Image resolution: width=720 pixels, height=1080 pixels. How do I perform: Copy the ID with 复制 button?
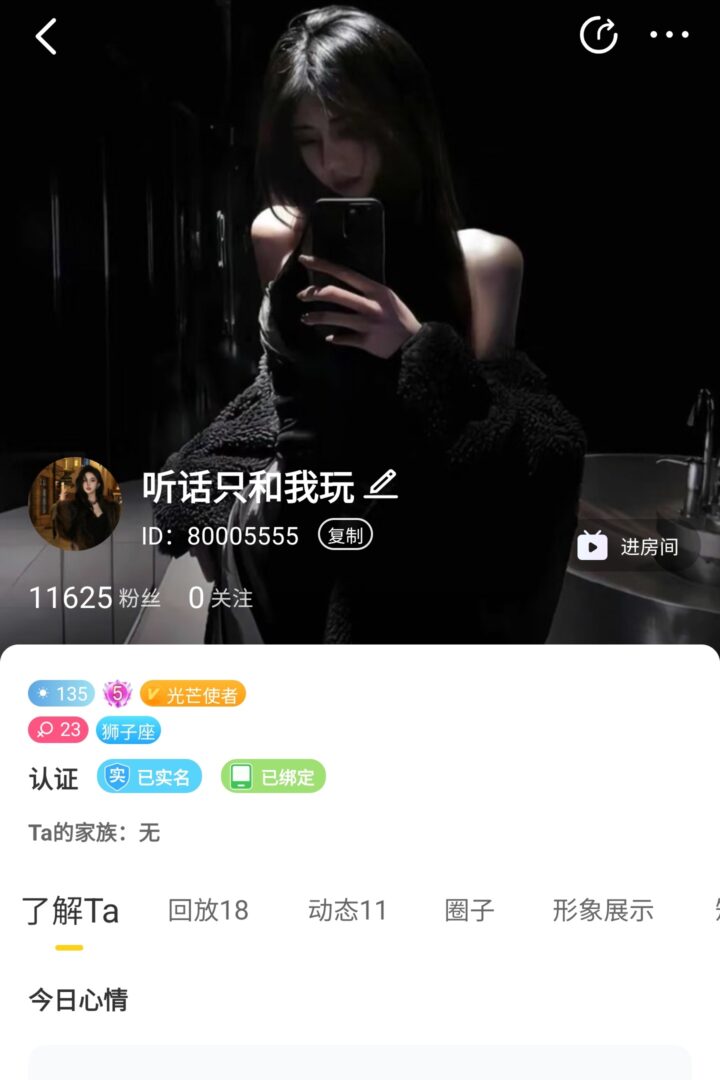345,535
